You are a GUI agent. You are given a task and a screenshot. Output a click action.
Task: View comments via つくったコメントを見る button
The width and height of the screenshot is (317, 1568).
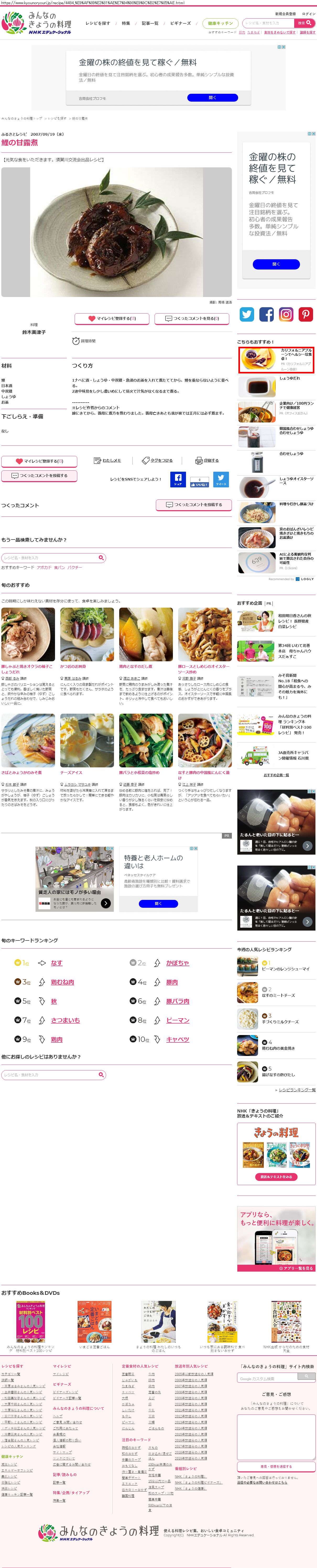point(192,318)
